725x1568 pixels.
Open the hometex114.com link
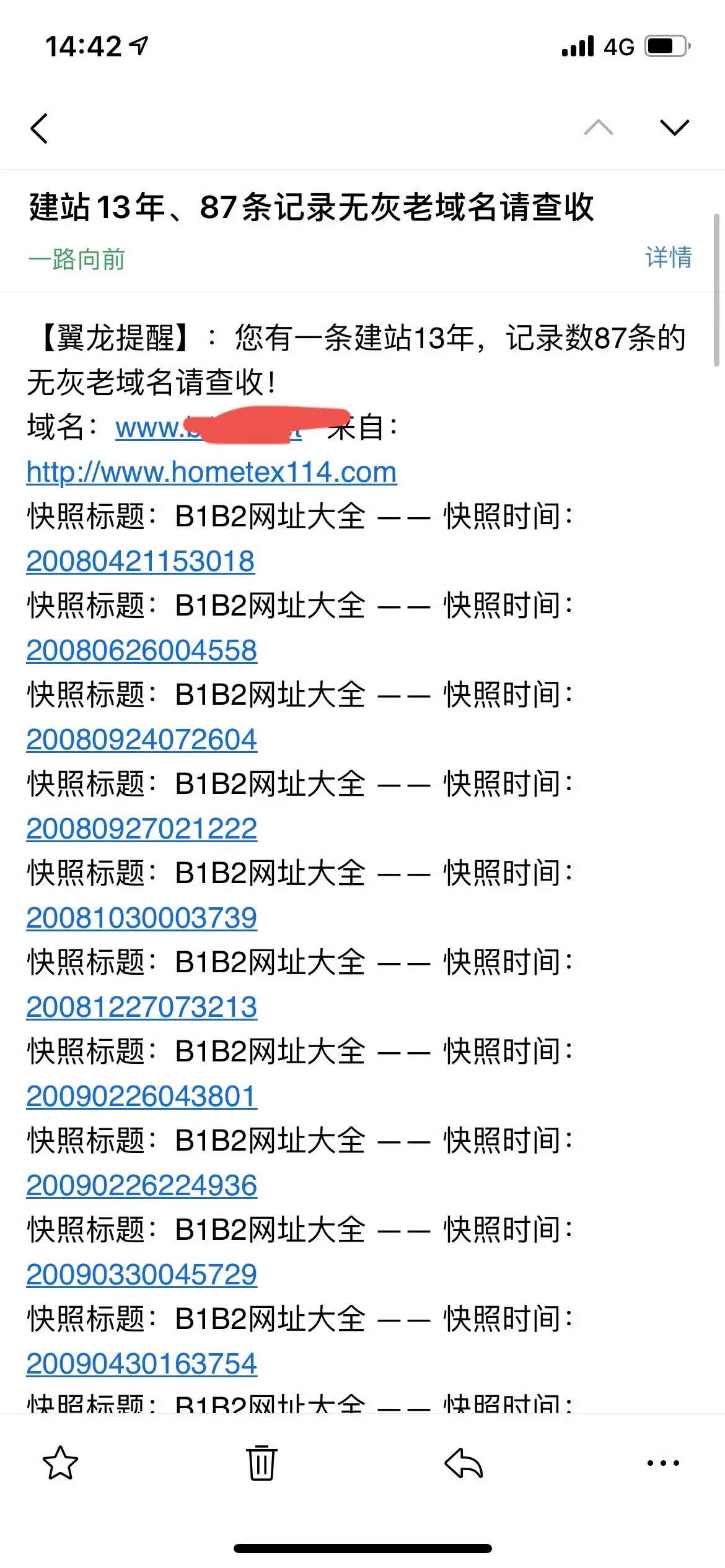(x=211, y=473)
